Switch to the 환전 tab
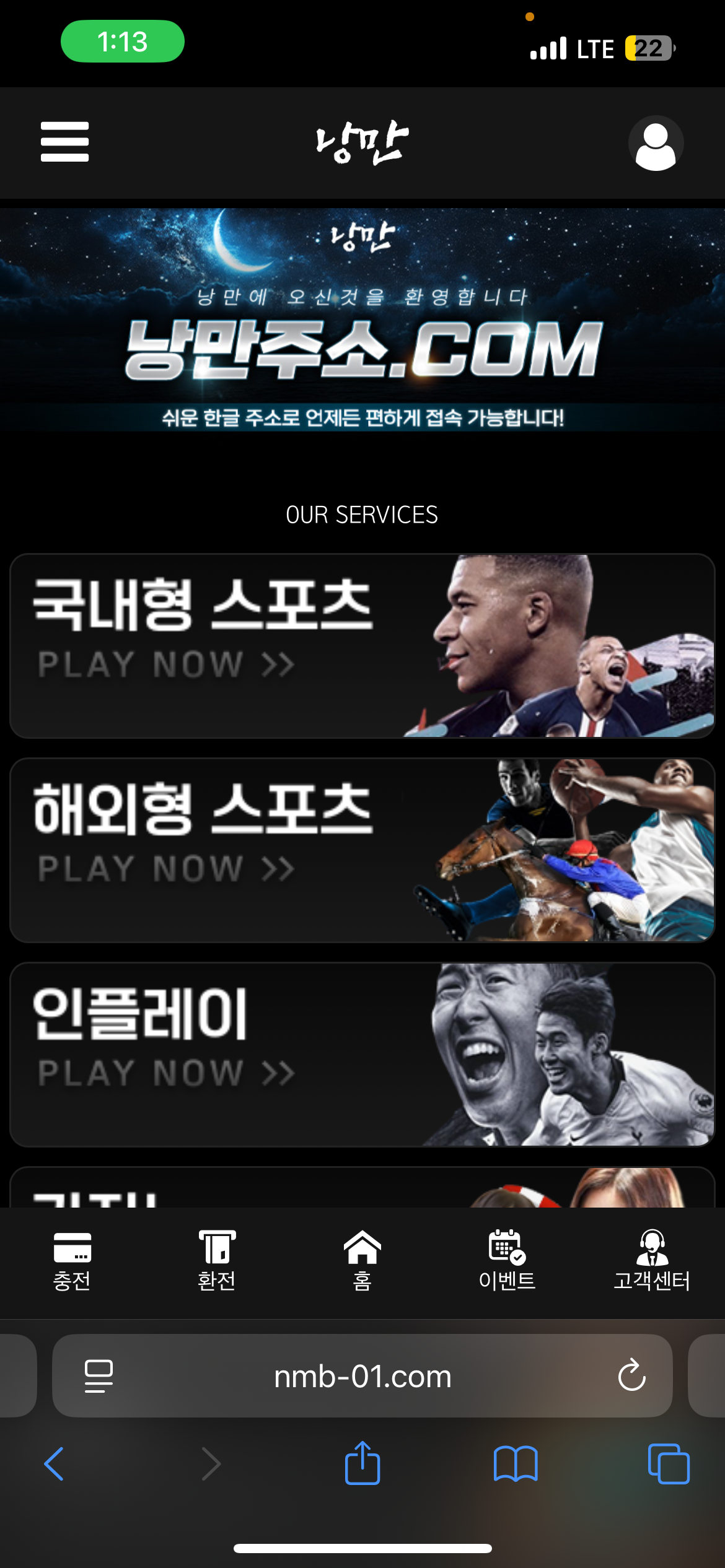Viewport: 725px width, 1568px height. point(216,1261)
